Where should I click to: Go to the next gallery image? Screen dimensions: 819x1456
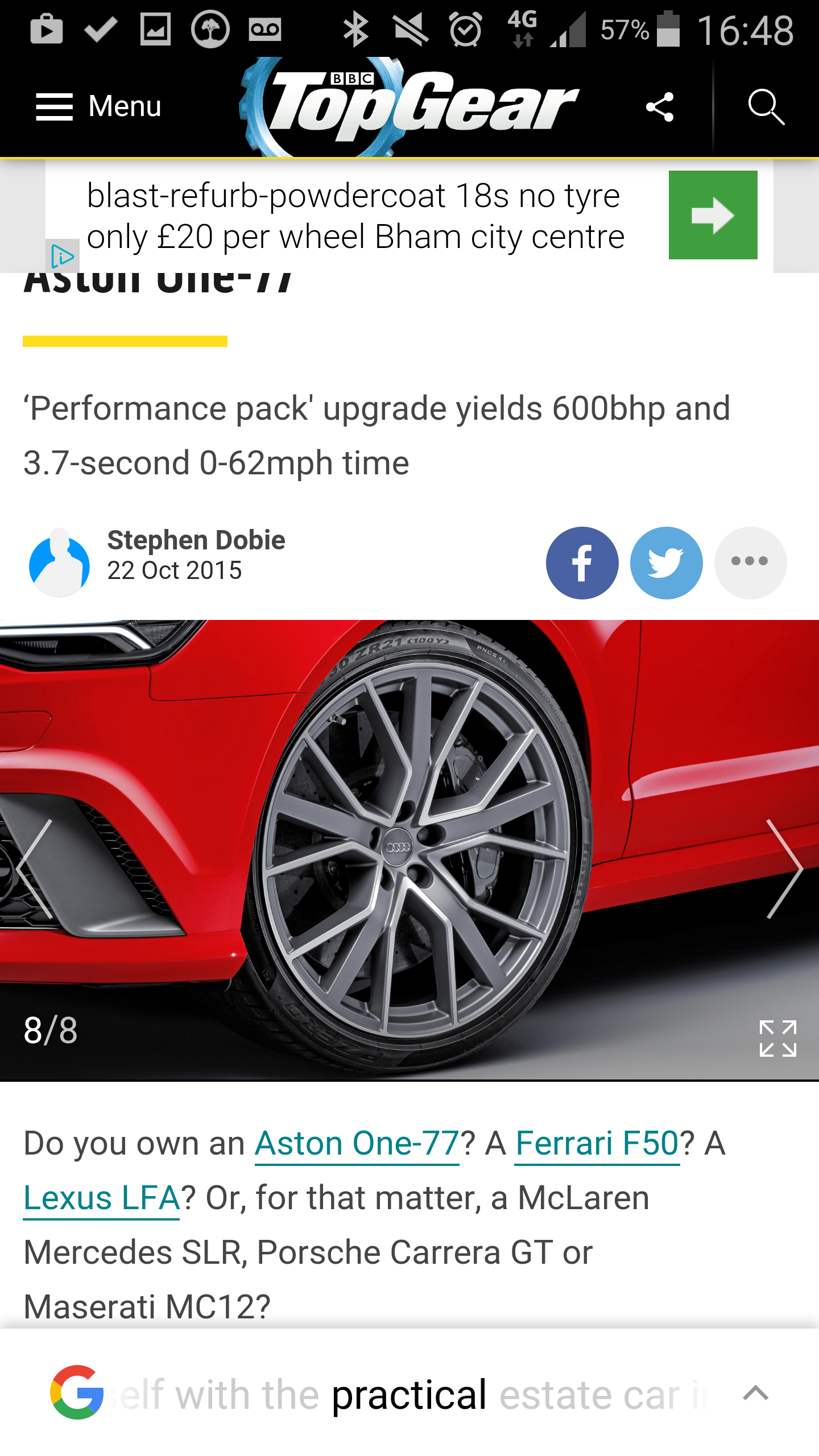pos(784,868)
